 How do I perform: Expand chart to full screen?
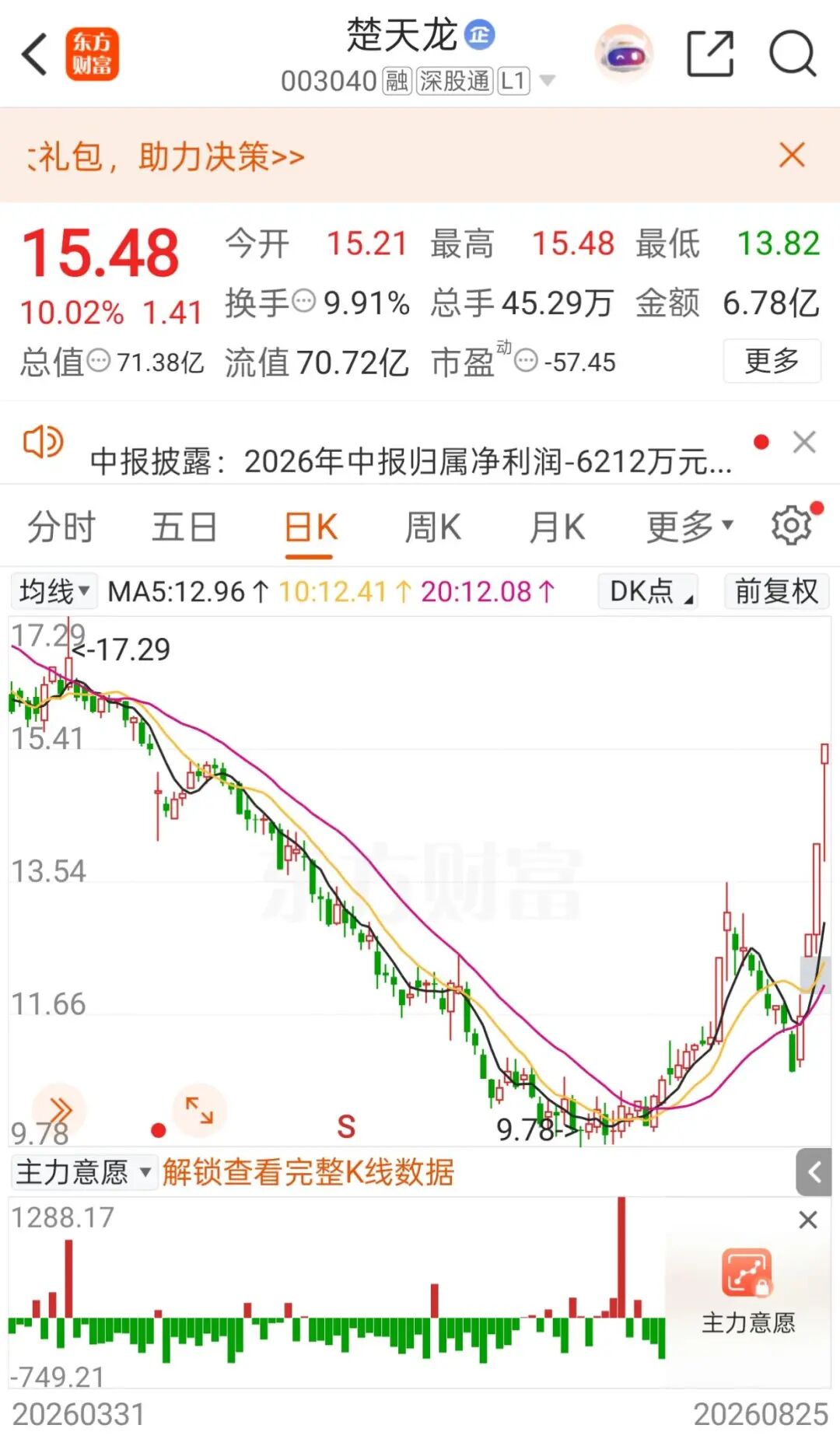(x=199, y=1110)
